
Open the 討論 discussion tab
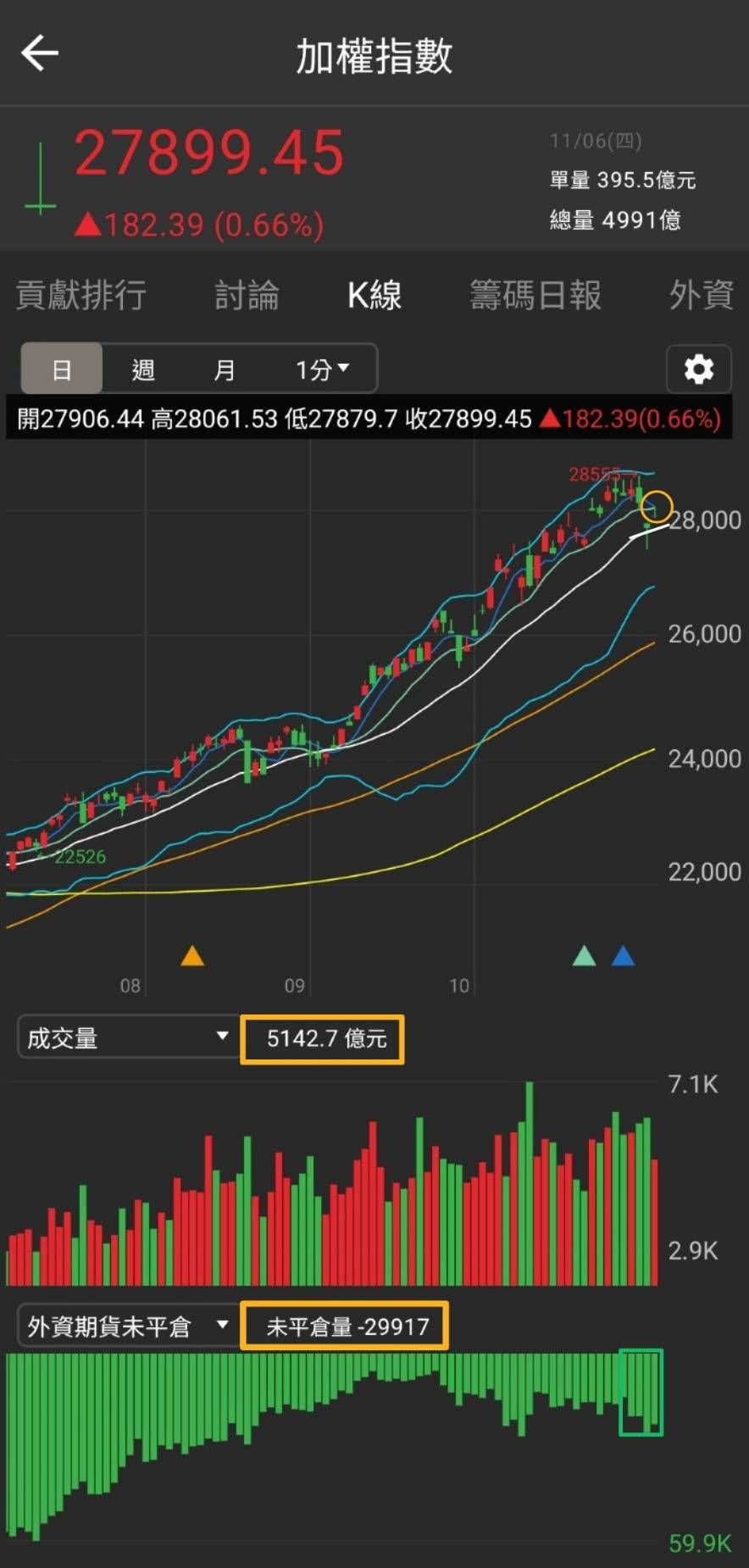(x=247, y=295)
